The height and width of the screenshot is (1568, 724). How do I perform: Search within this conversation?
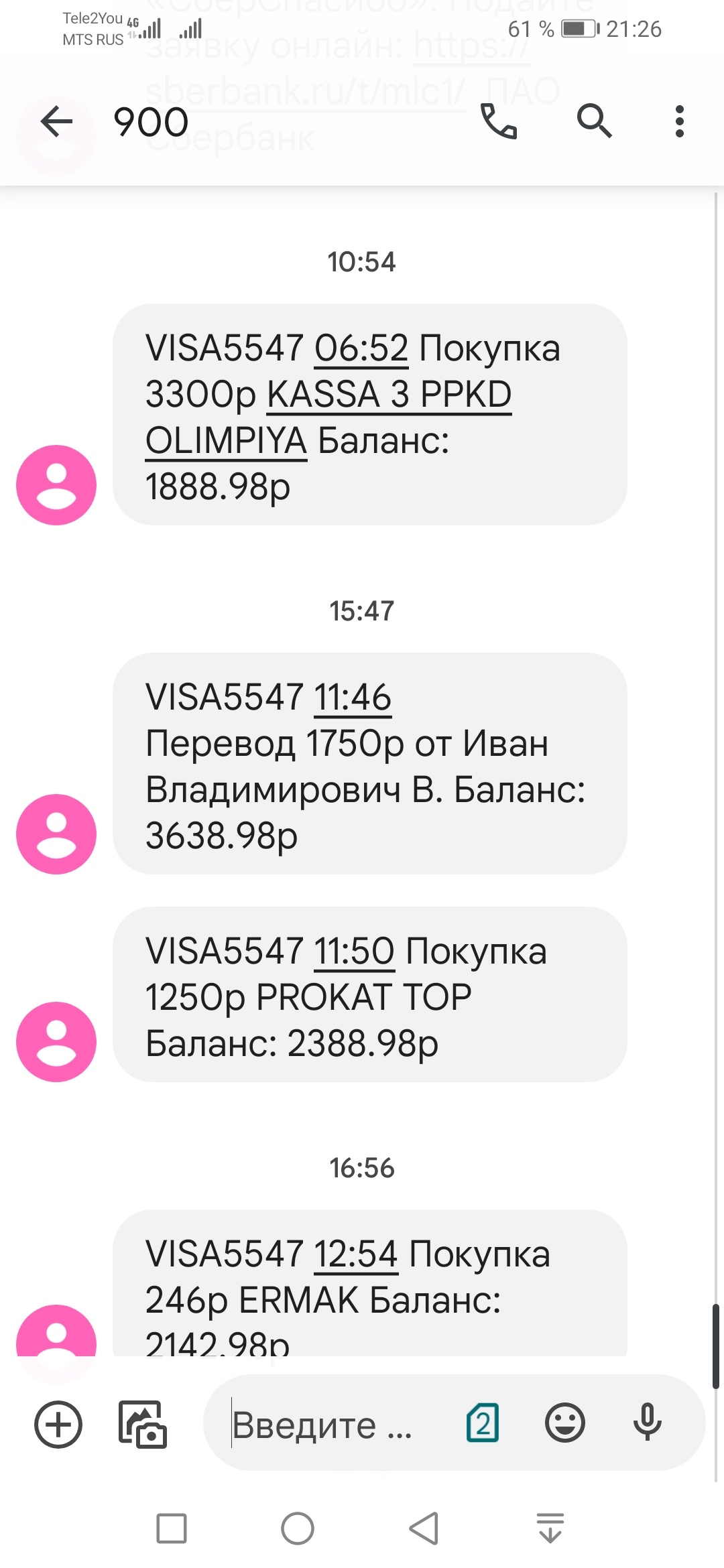pyautogui.click(x=594, y=122)
